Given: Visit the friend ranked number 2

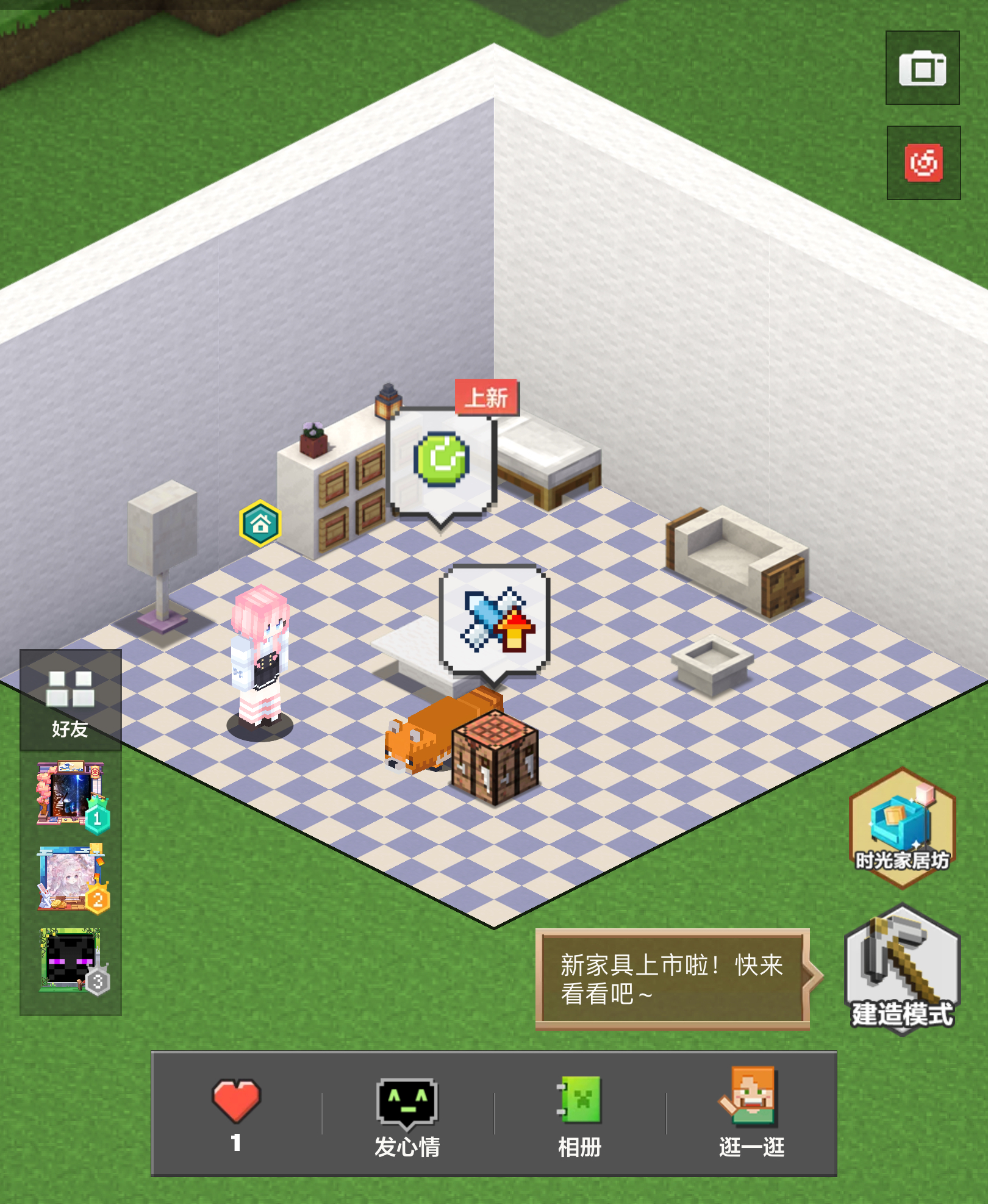Looking at the screenshot, I should (x=71, y=878).
